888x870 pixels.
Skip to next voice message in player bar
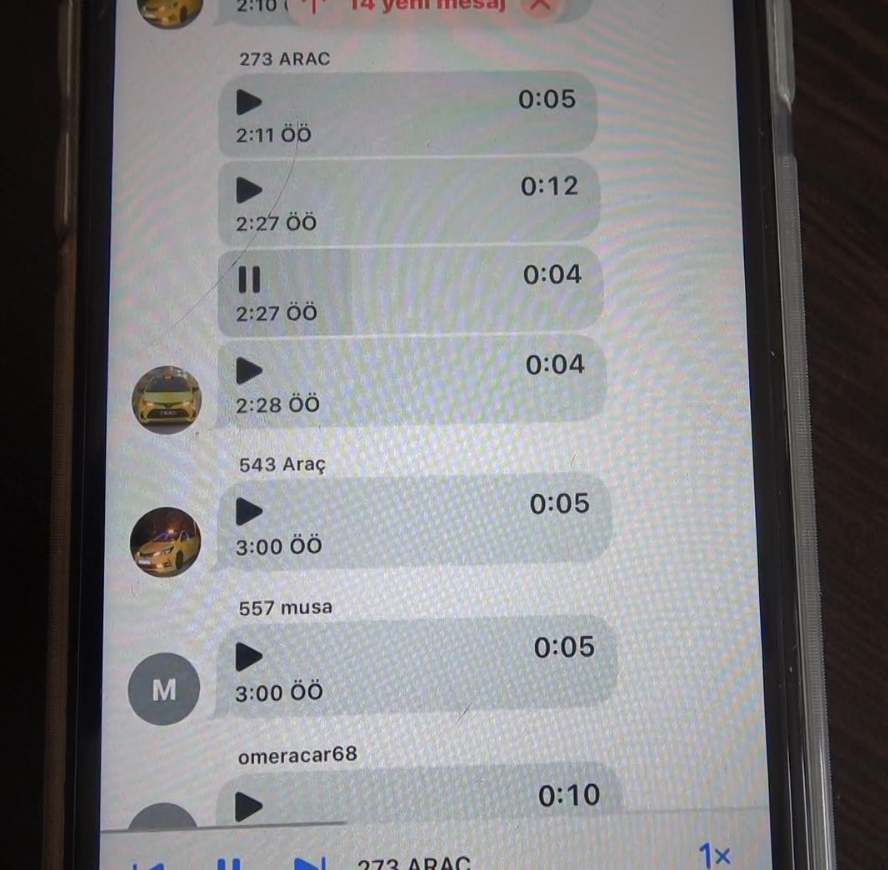point(309,864)
